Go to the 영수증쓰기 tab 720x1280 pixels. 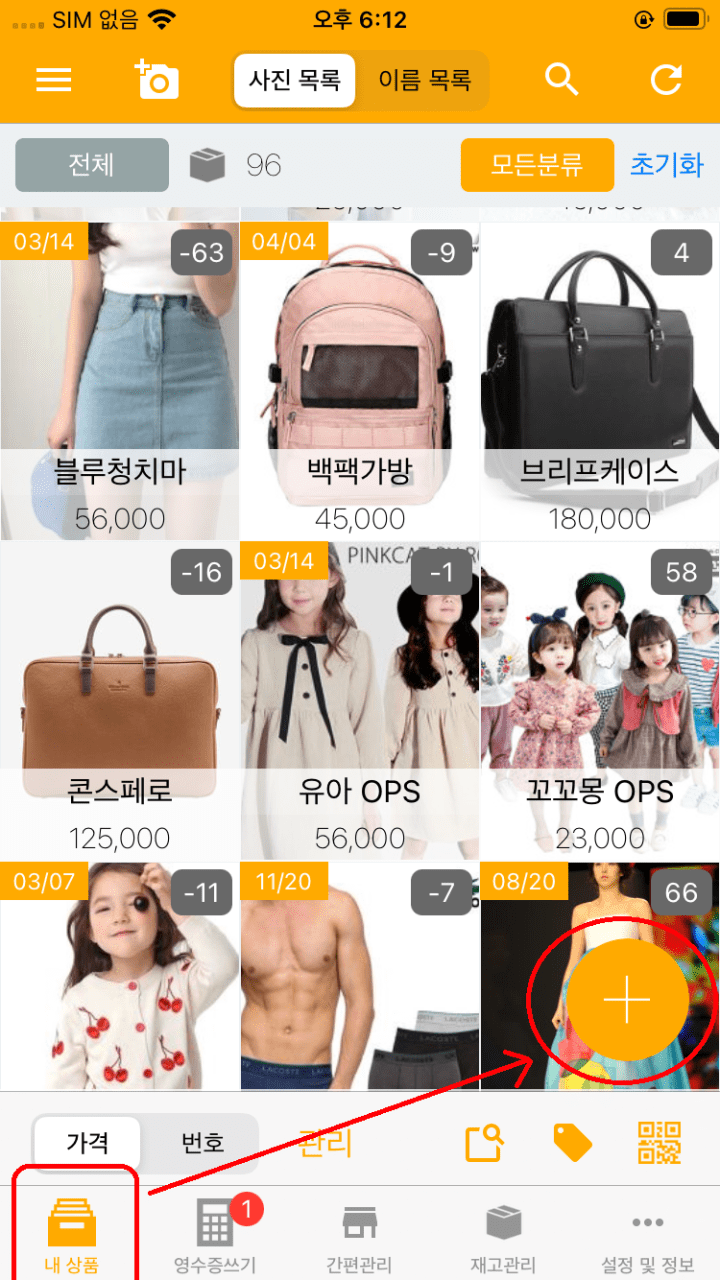[214, 1236]
